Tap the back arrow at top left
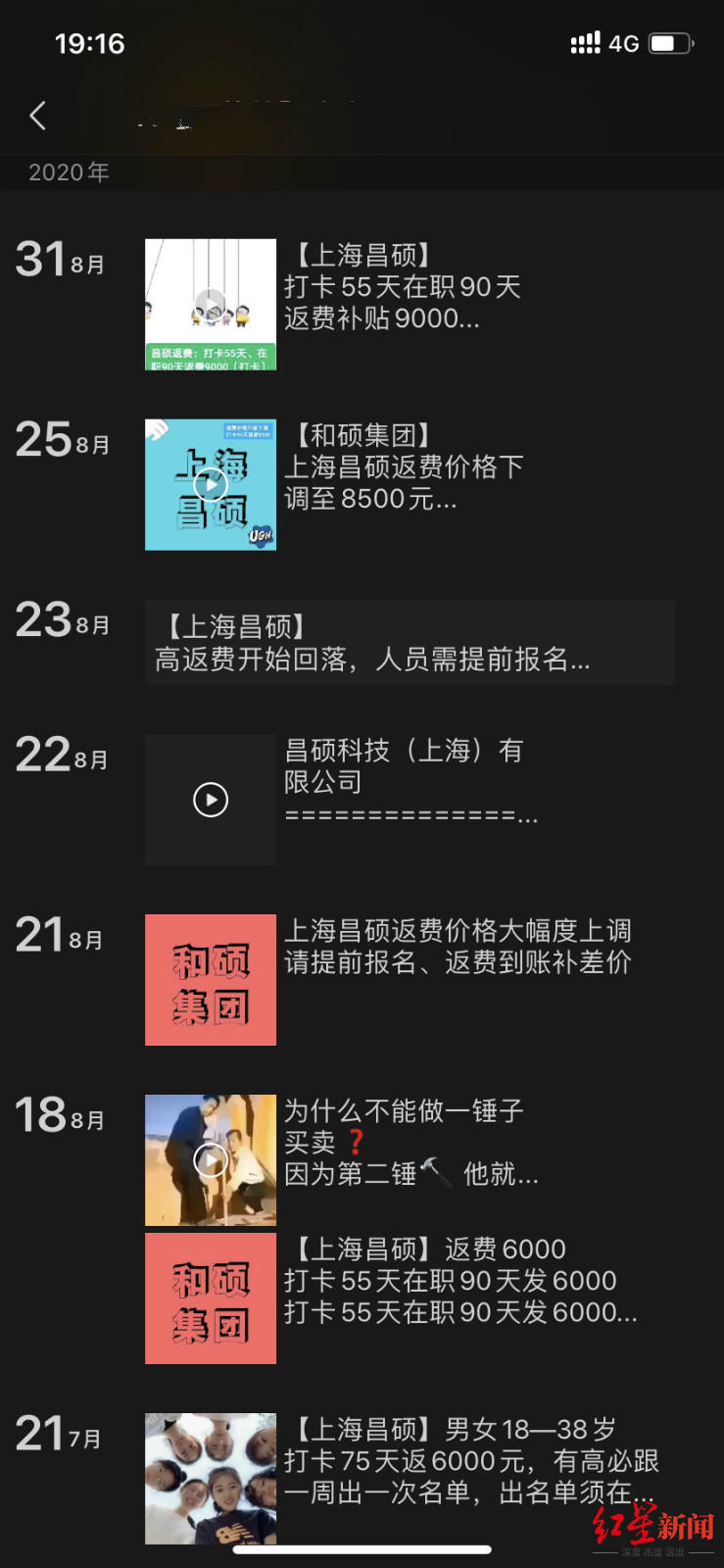724x1568 pixels. pyautogui.click(x=38, y=115)
